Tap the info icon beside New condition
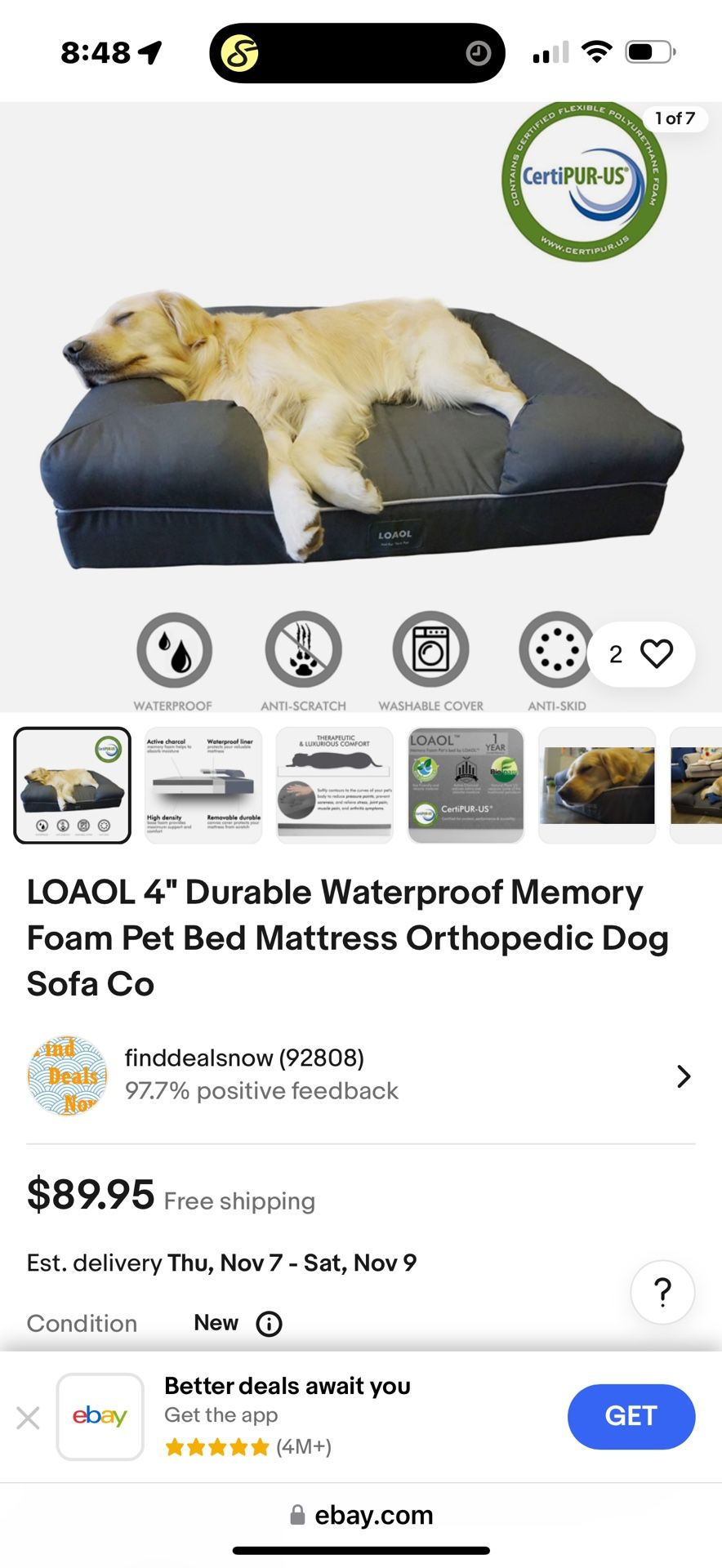 (270, 1322)
